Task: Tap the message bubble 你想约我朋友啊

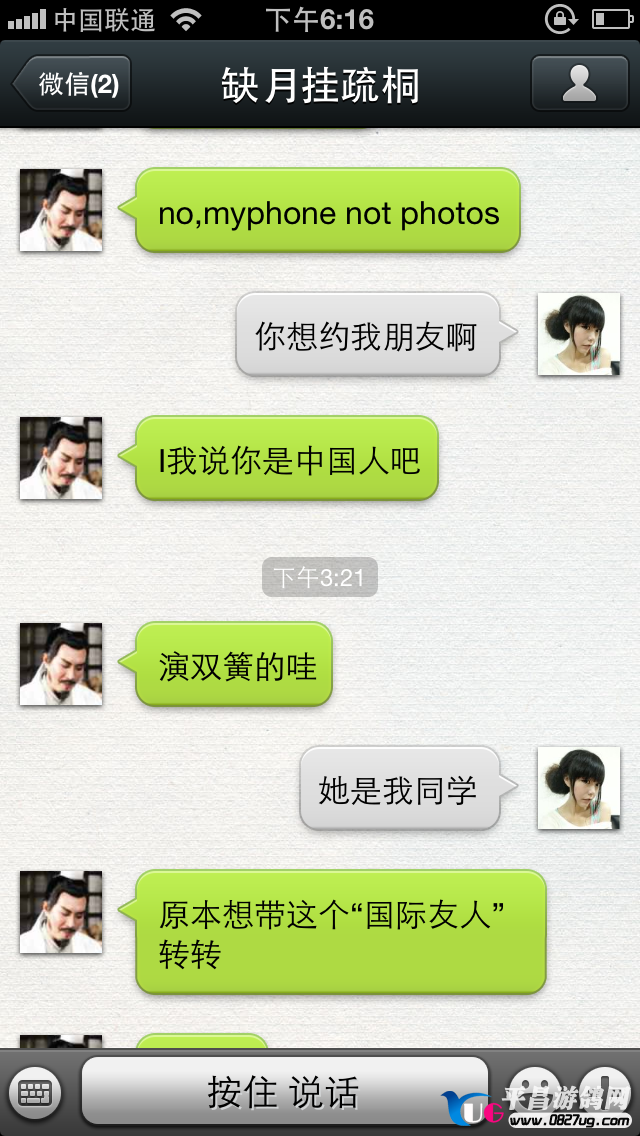Action: [367, 336]
